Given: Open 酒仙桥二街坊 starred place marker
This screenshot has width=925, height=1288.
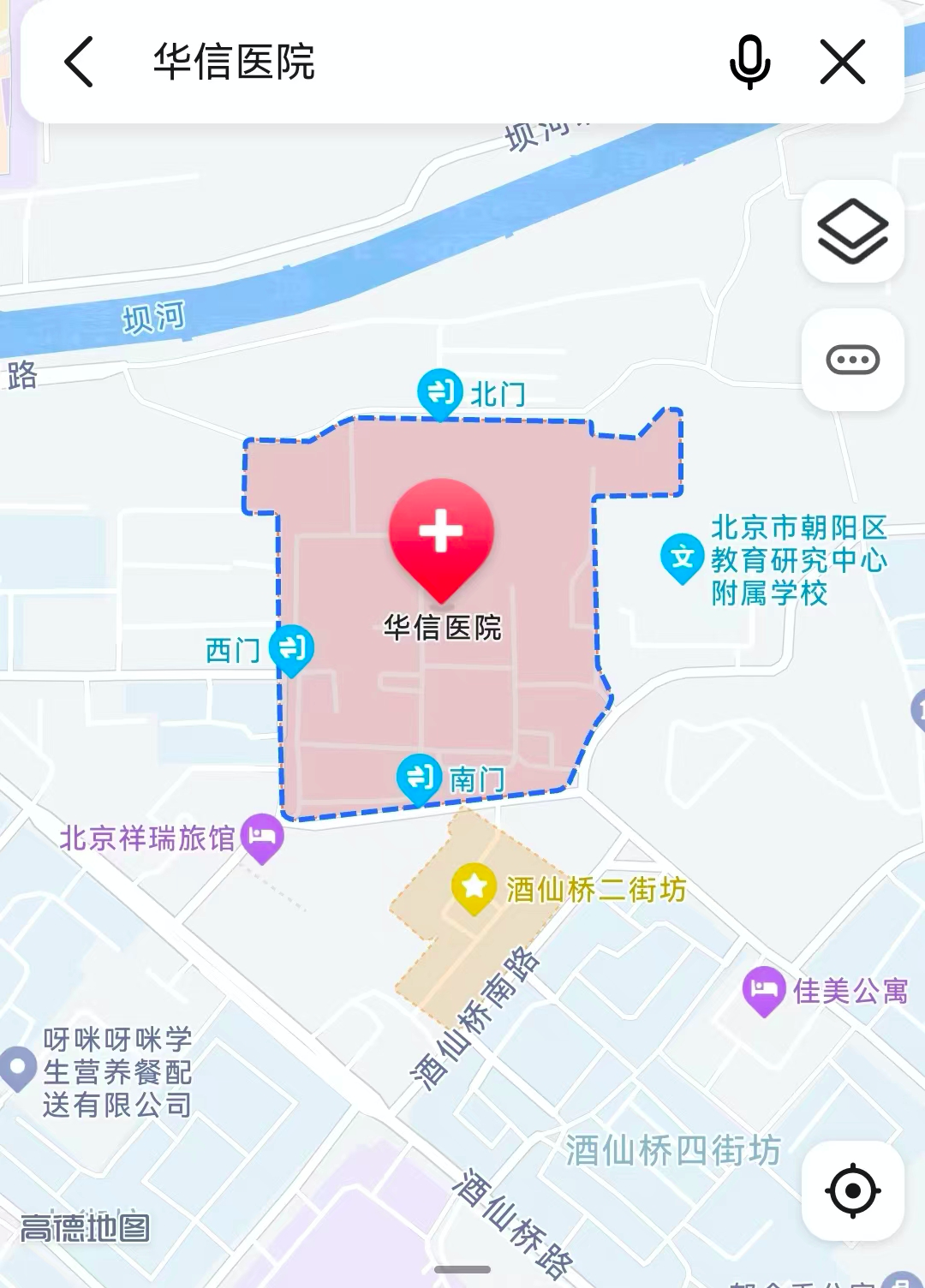Looking at the screenshot, I should pos(474,887).
